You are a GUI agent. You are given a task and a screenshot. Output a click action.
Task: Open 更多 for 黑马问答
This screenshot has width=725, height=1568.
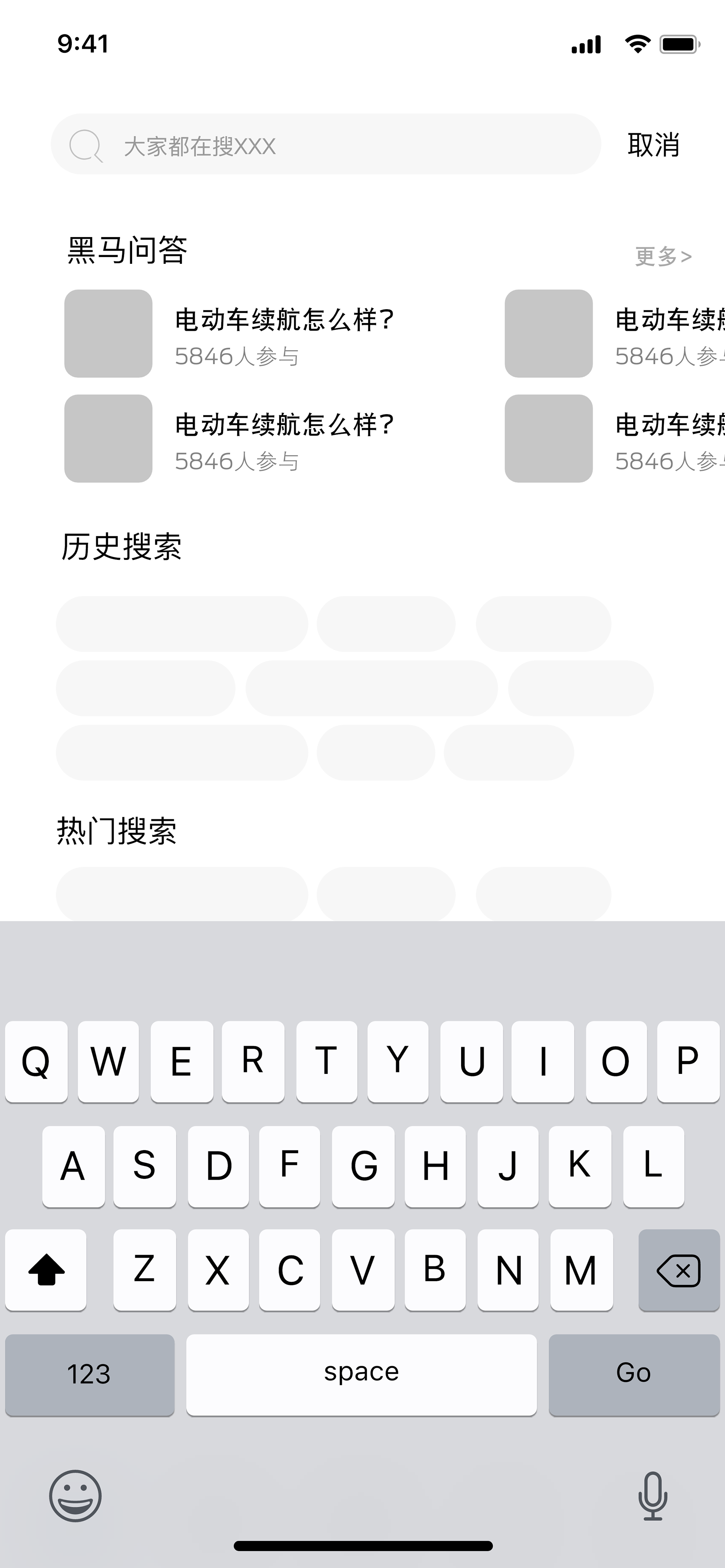663,256
